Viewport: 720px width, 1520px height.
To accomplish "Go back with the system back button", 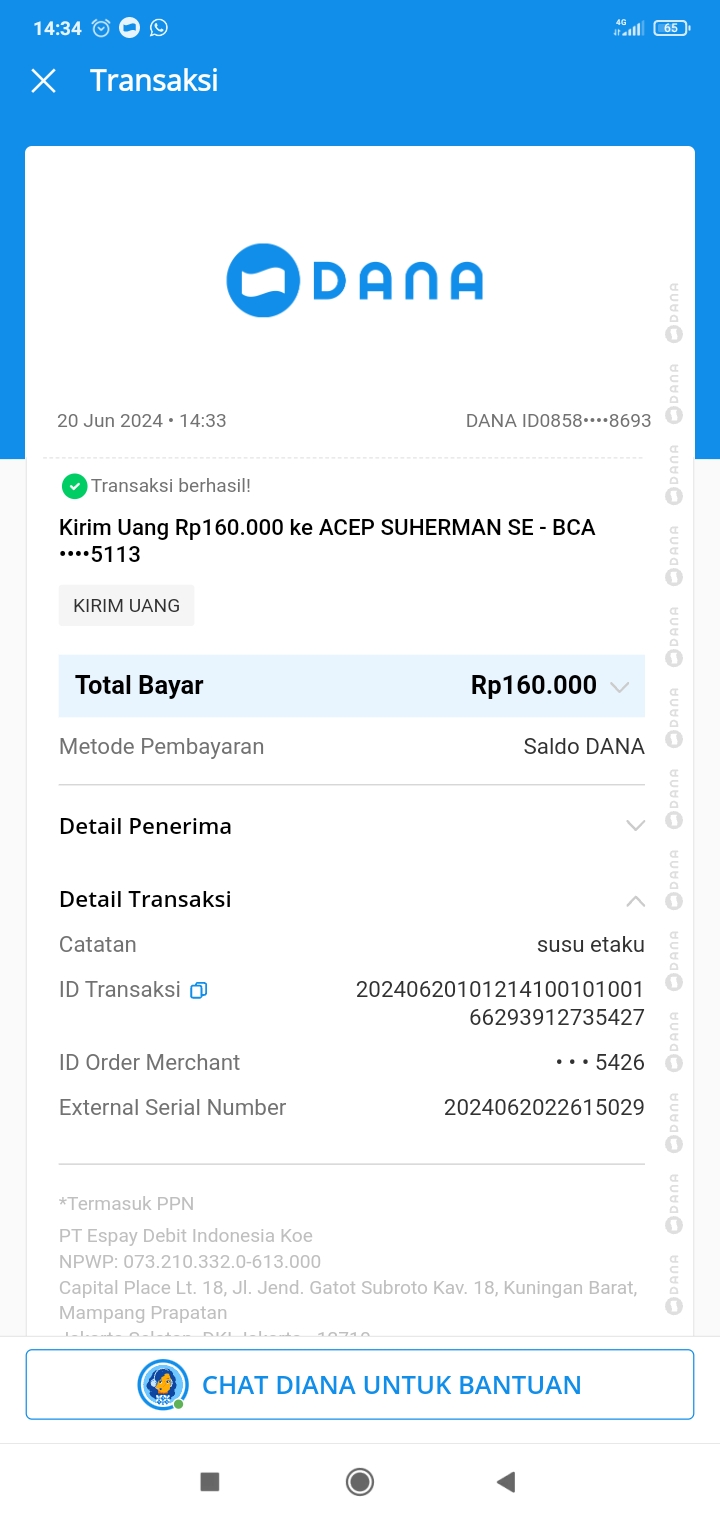I will [x=506, y=1482].
